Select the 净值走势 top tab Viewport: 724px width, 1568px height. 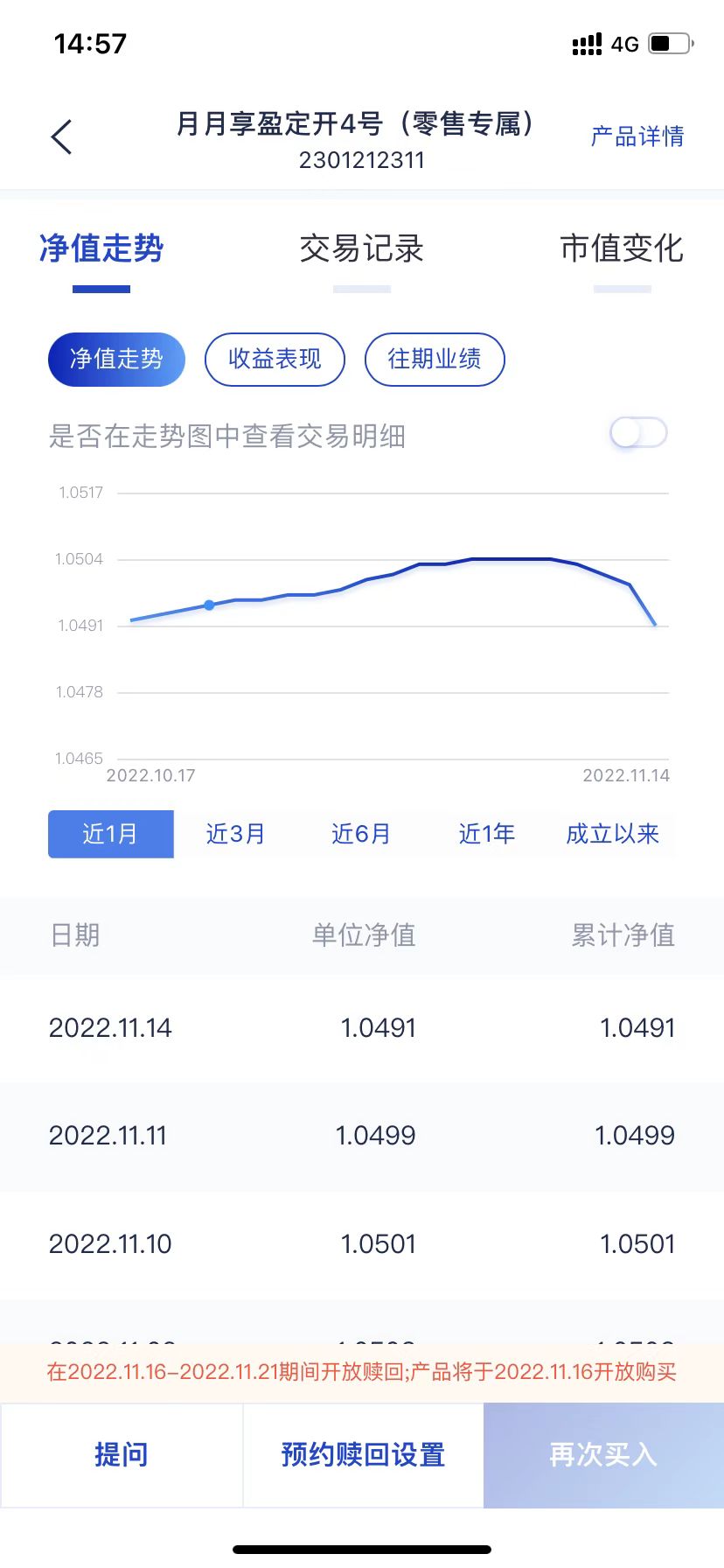point(101,249)
